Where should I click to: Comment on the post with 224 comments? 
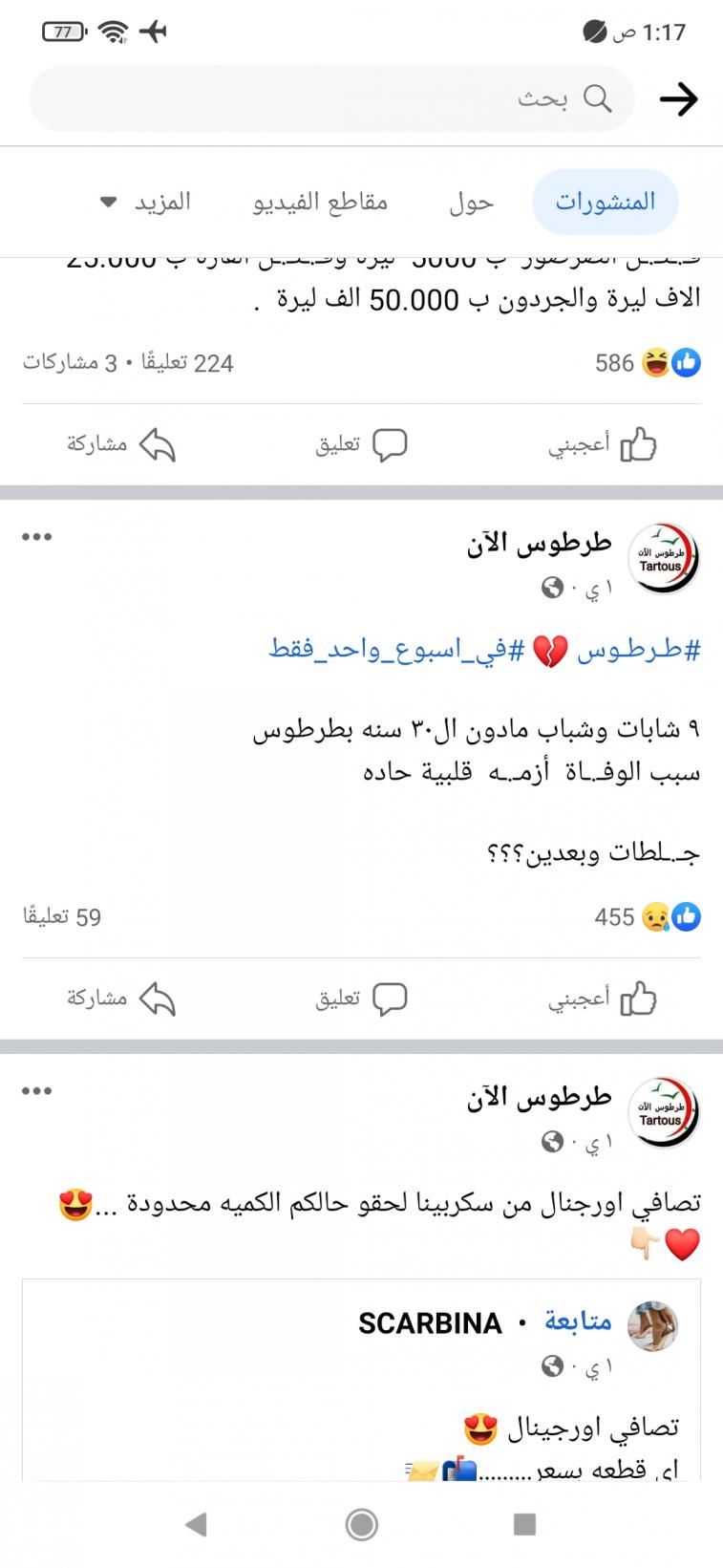click(x=361, y=445)
